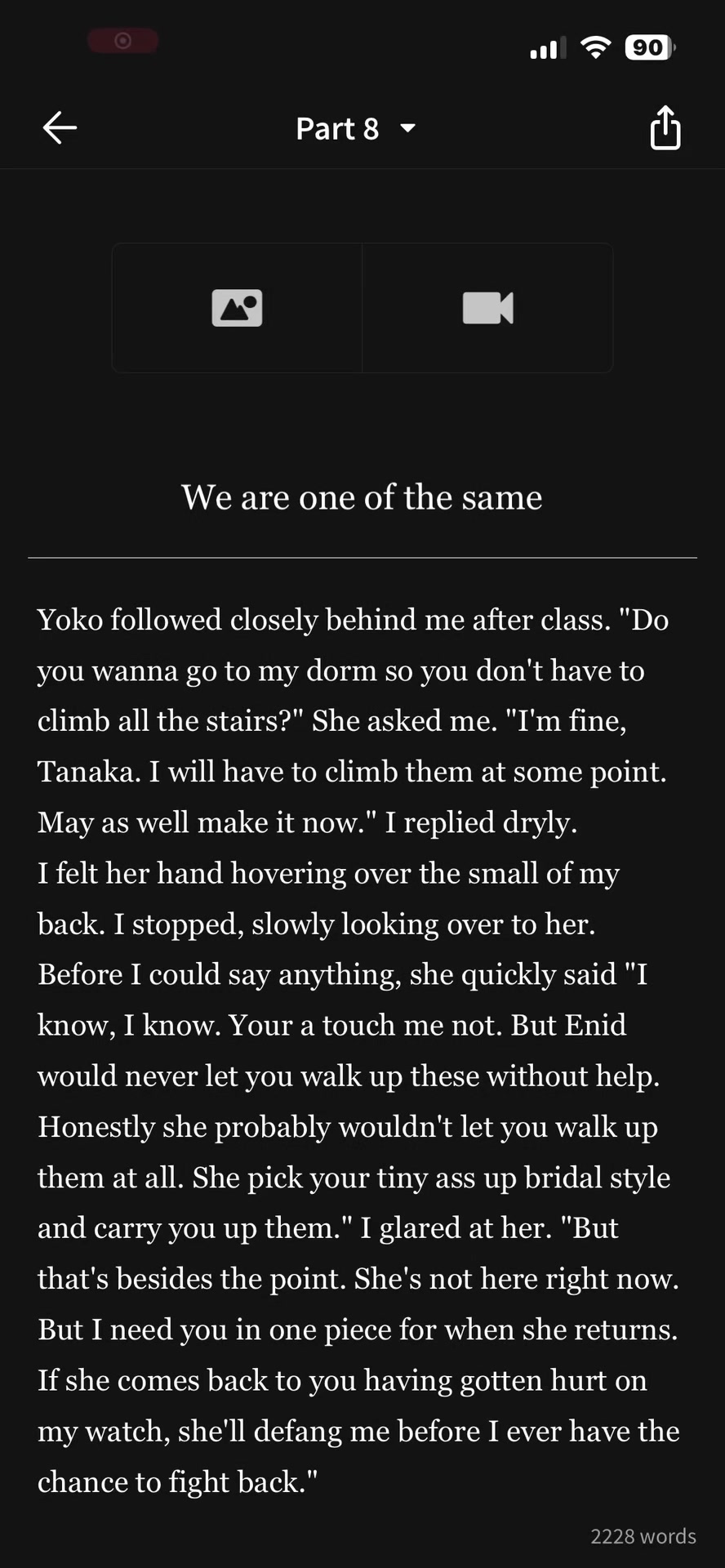Edit the title We are one of the same
Screen dimensions: 725x1568
pos(362,497)
